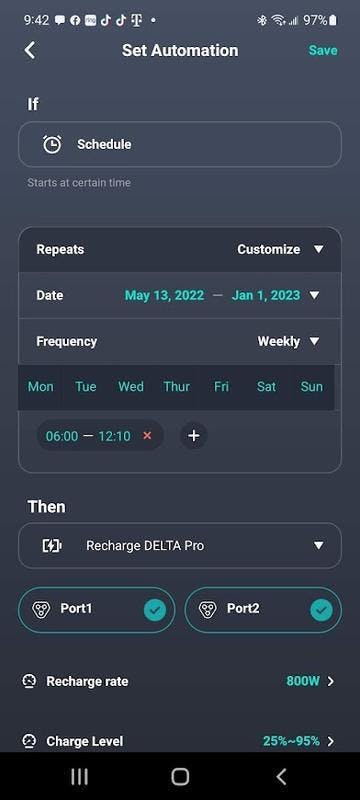Open Charge Level setting
This screenshot has width=360, height=800.
tap(179, 741)
